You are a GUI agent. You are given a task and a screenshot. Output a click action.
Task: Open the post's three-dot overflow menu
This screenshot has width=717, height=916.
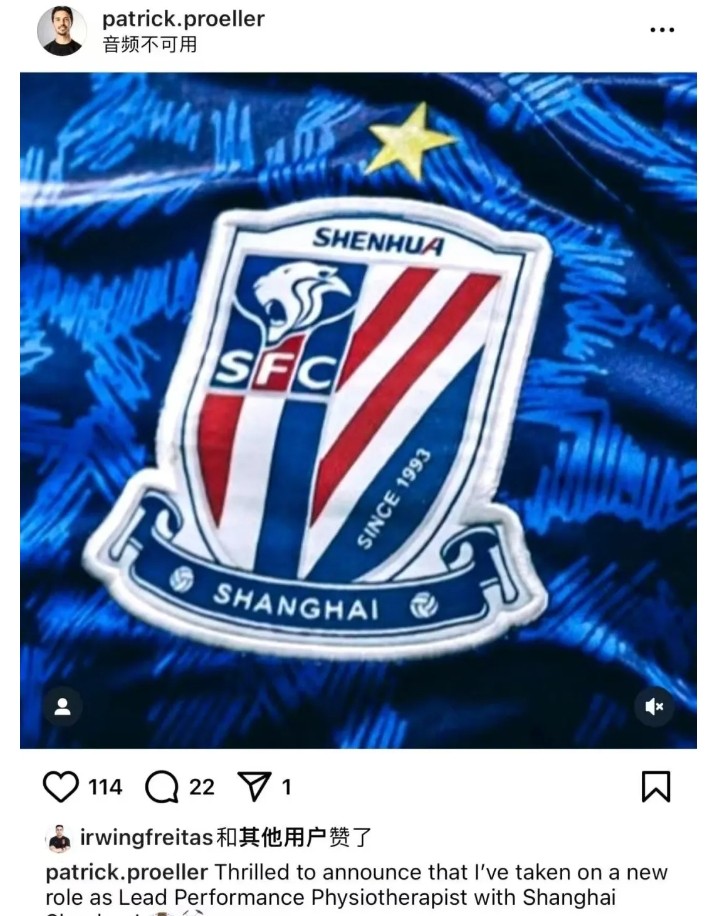[x=662, y=31]
